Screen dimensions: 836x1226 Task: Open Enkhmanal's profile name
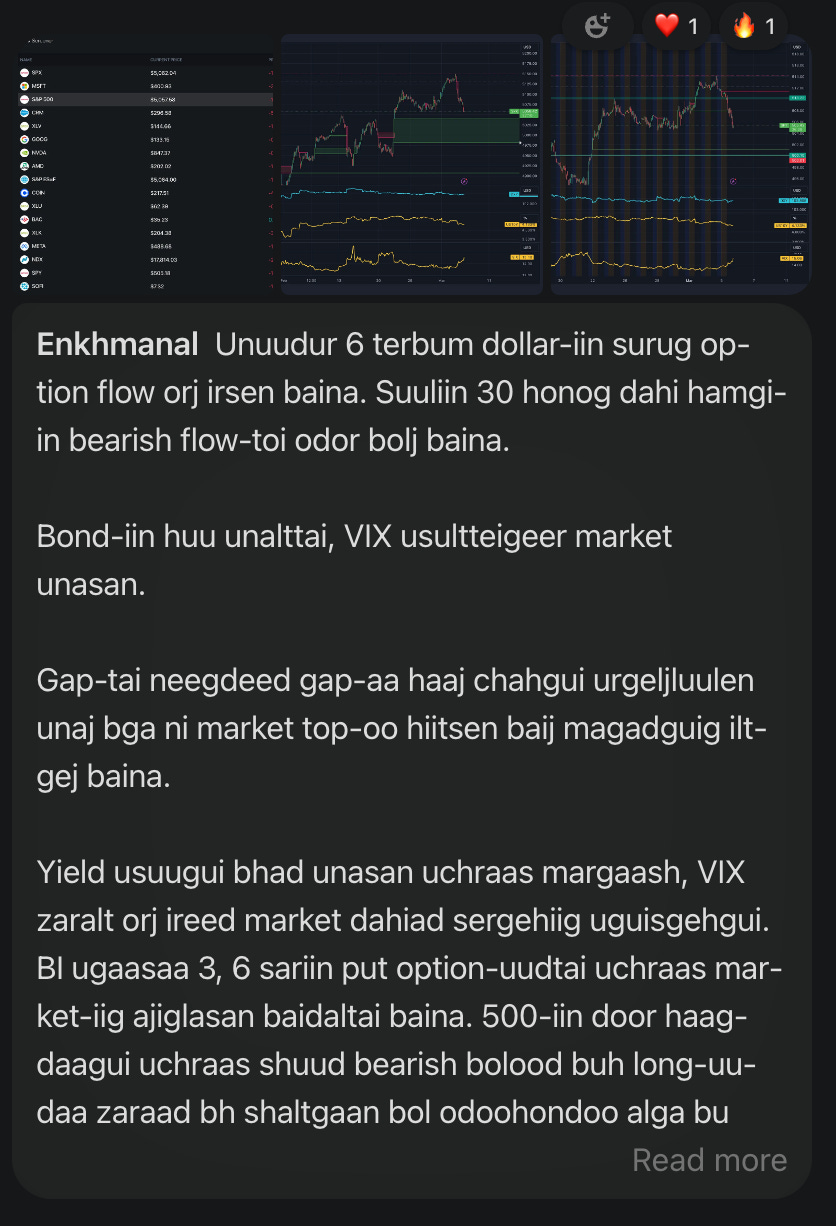[x=118, y=345]
